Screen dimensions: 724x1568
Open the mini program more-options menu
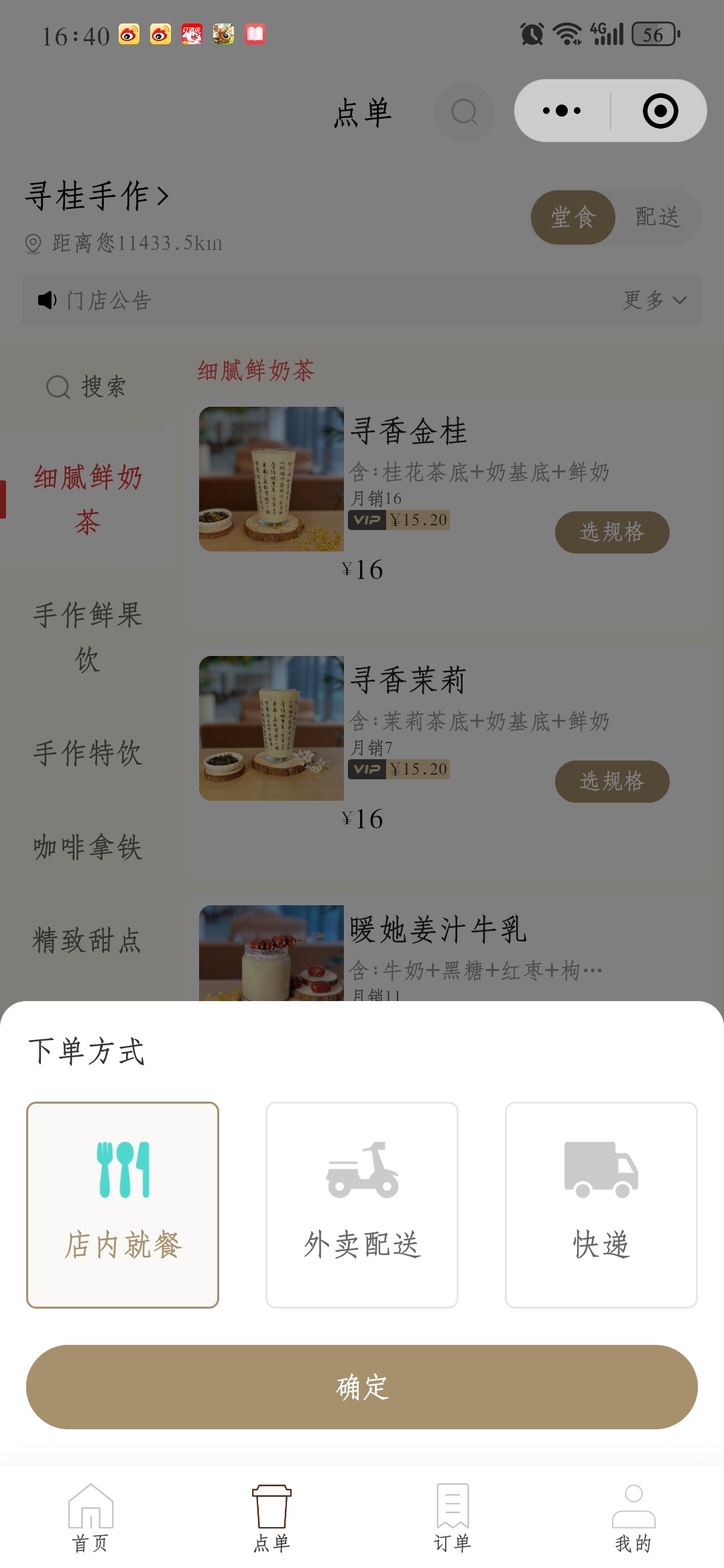pyautogui.click(x=562, y=111)
